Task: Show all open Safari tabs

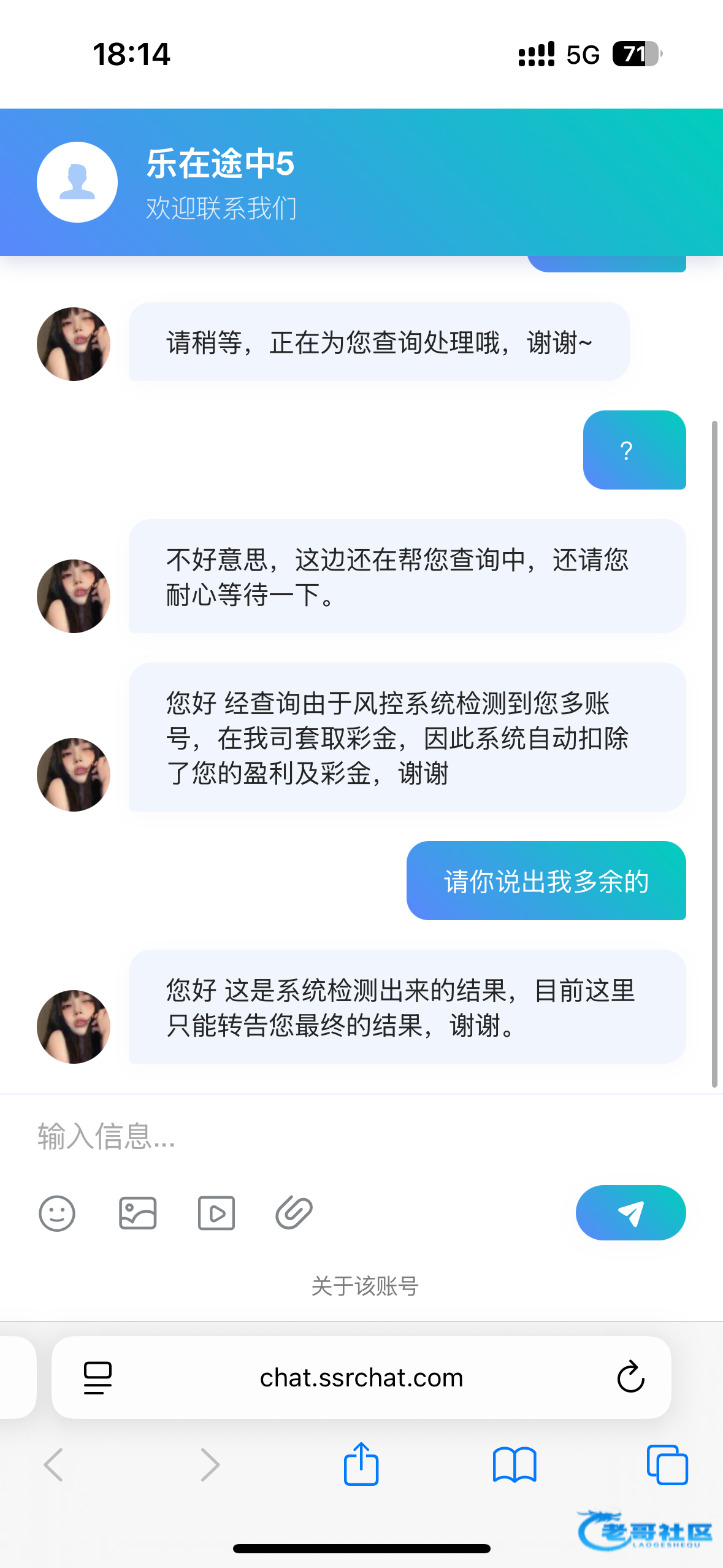Action: 667,1465
